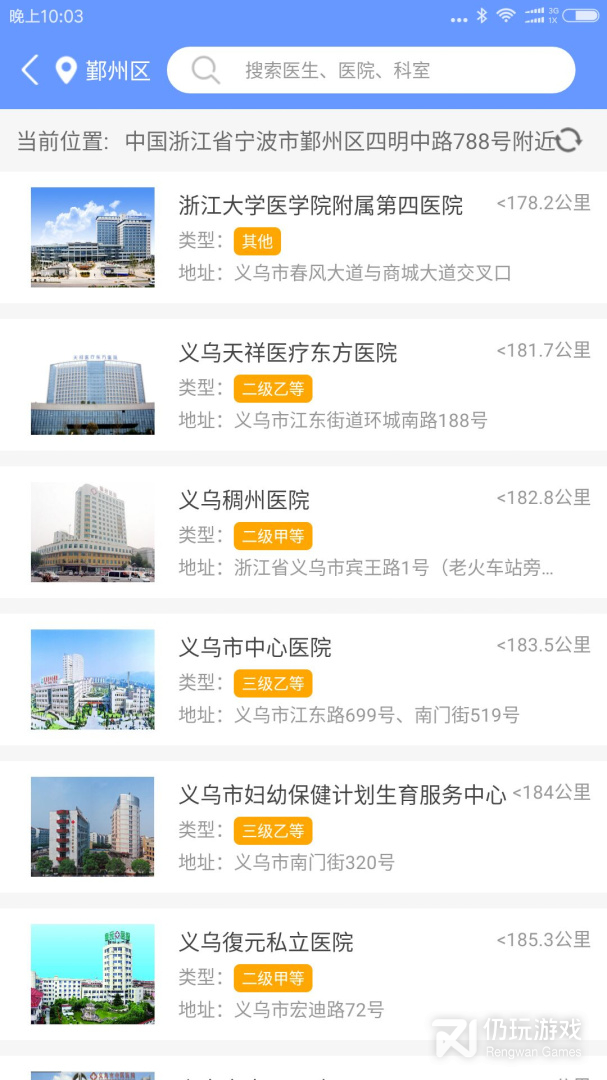607x1080 pixels.
Task: View 义乌市中心医院
Action: (255, 647)
